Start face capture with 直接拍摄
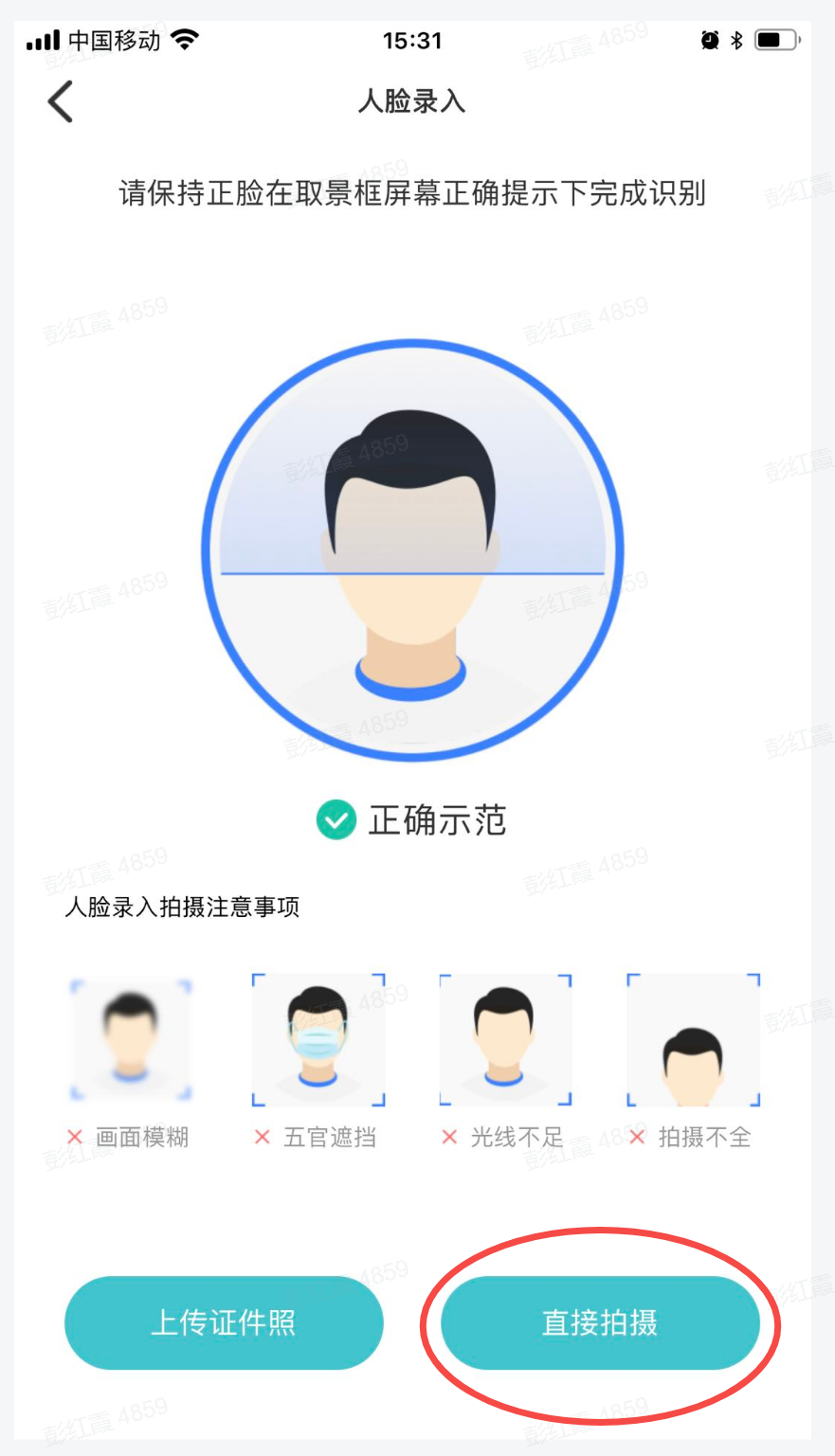The image size is (835, 1456). [x=600, y=1321]
